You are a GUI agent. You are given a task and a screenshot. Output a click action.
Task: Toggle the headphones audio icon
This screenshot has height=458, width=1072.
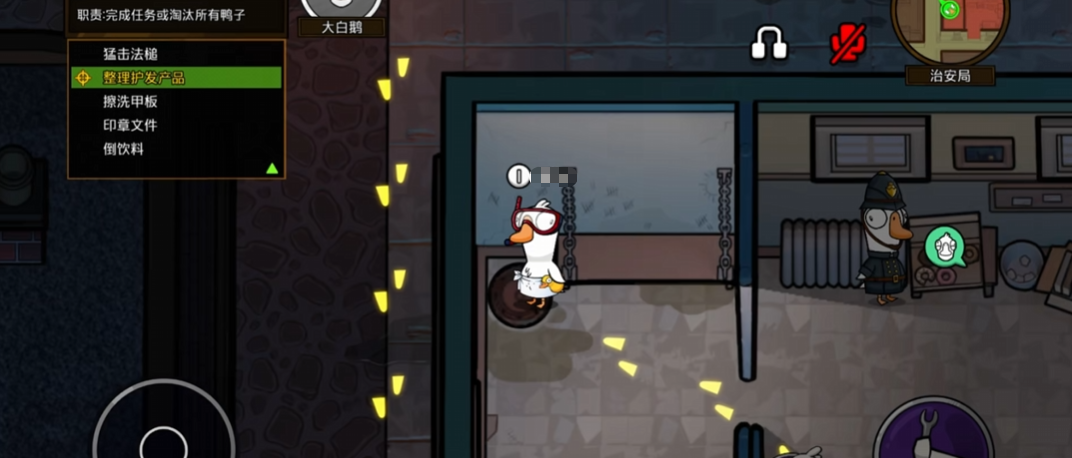pos(769,43)
